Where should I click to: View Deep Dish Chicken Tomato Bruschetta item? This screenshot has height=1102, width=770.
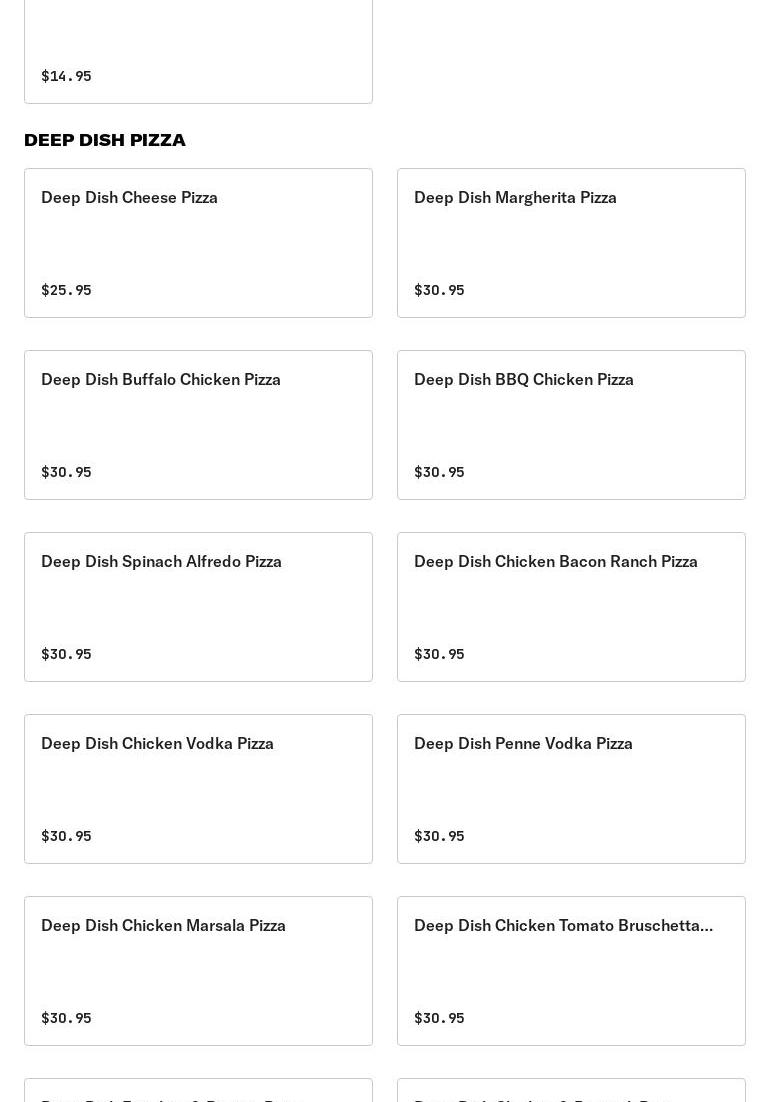571,971
